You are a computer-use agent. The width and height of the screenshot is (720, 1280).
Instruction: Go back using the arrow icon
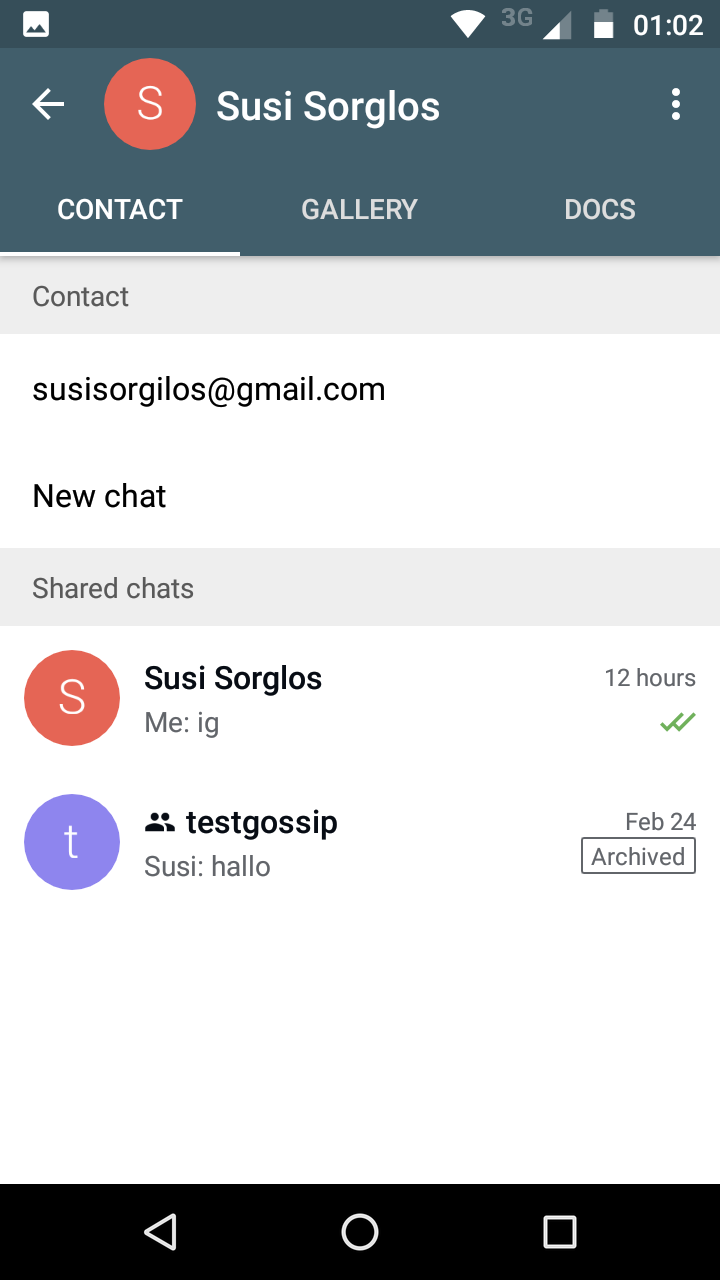point(48,104)
